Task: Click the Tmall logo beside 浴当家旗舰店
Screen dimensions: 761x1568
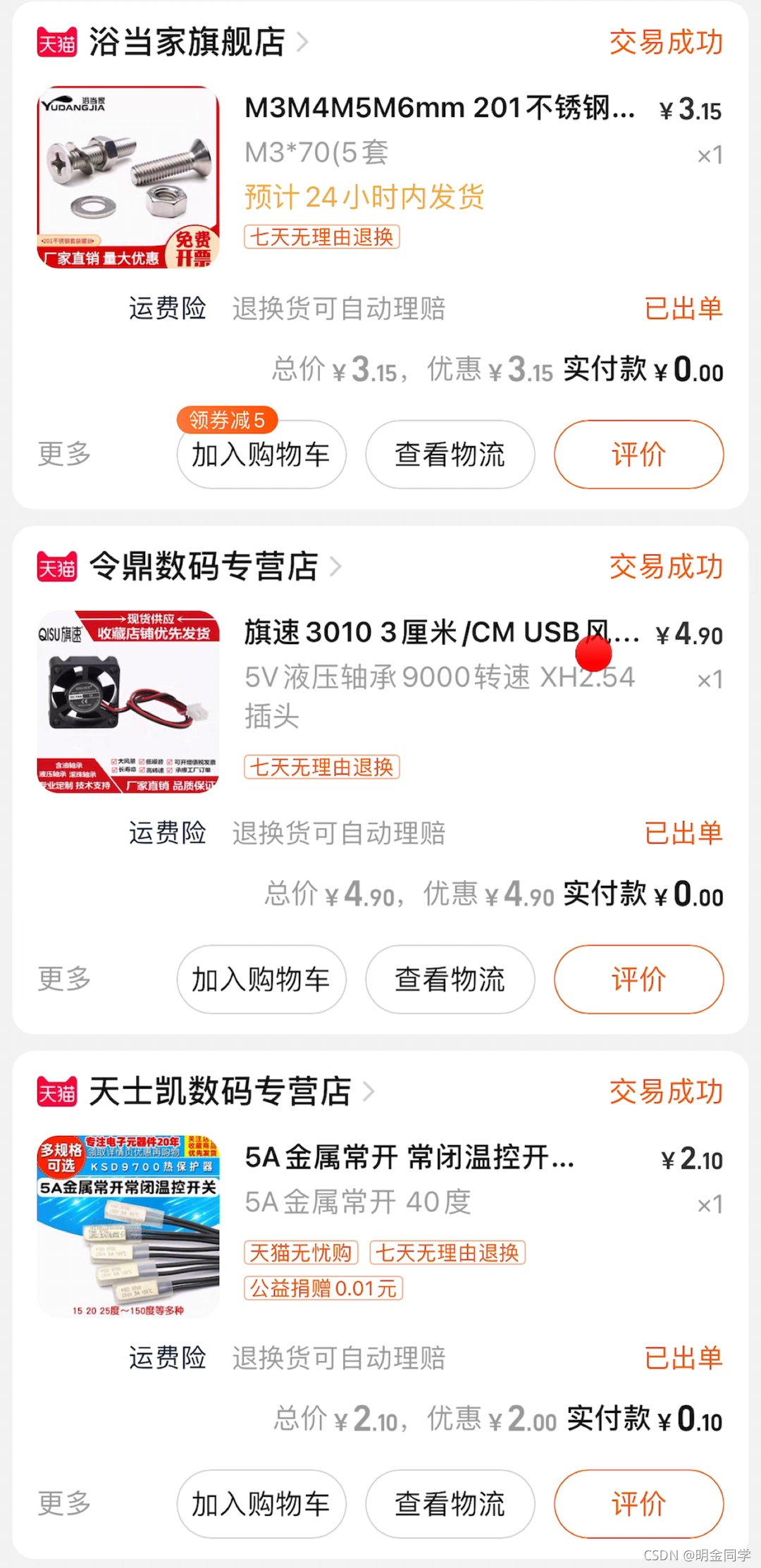Action: (58, 42)
